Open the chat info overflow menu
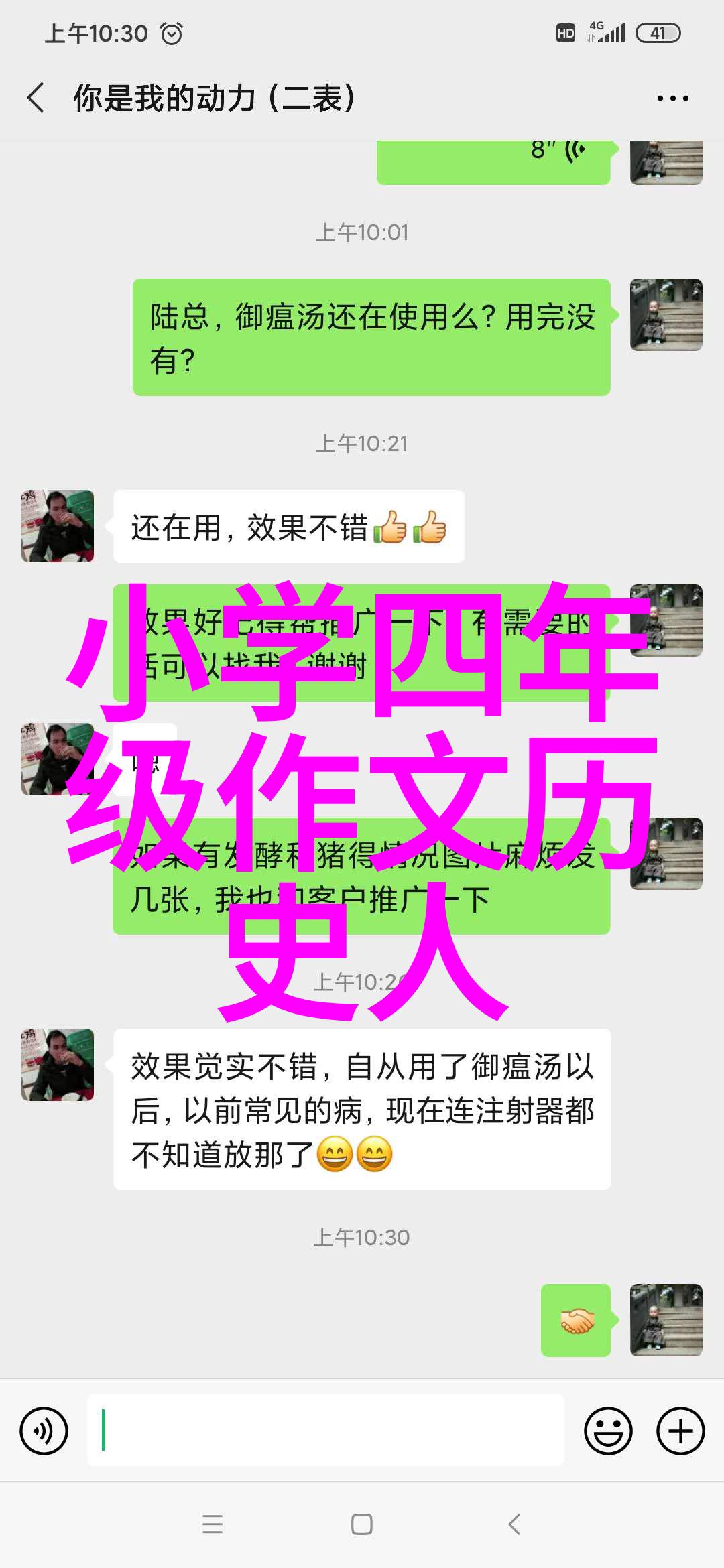The width and height of the screenshot is (724, 1568). (x=672, y=99)
